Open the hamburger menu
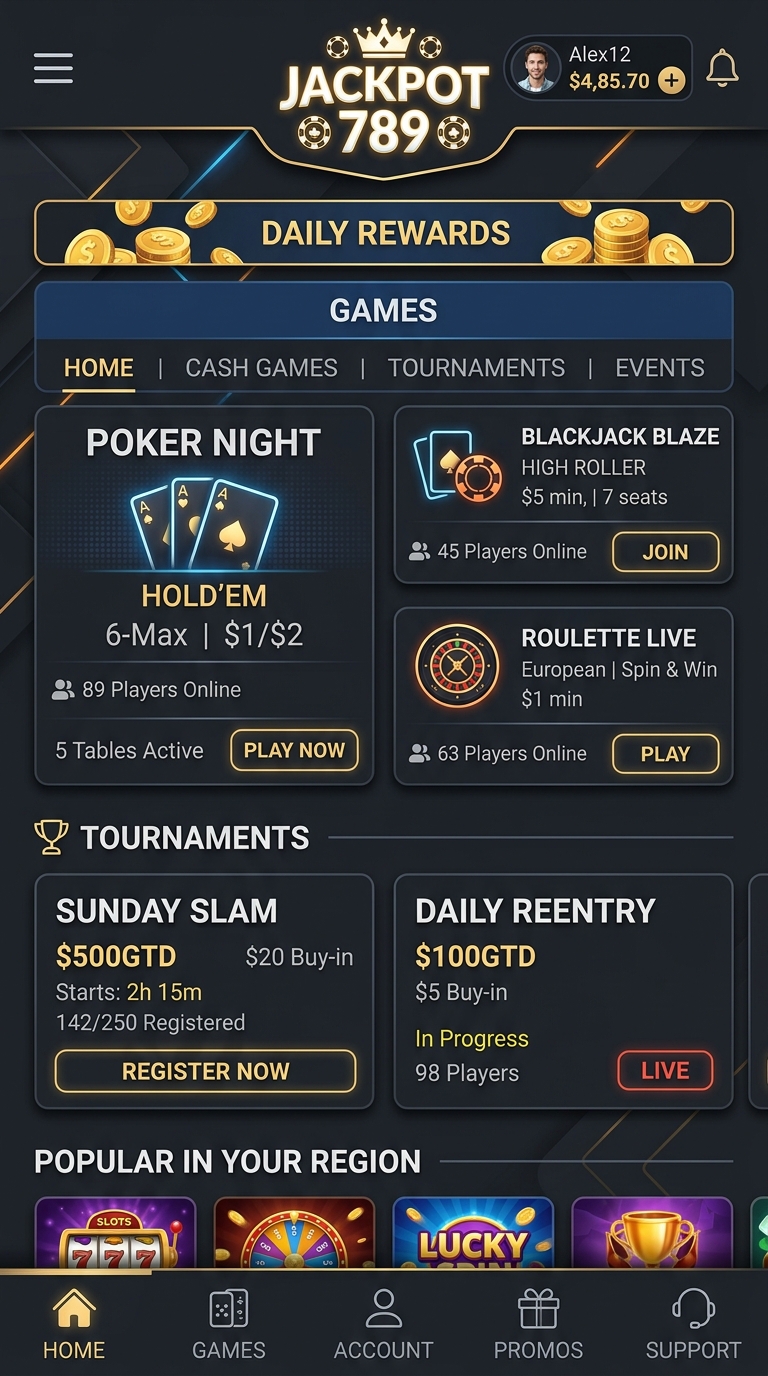The width and height of the screenshot is (768, 1376). pos(52,68)
